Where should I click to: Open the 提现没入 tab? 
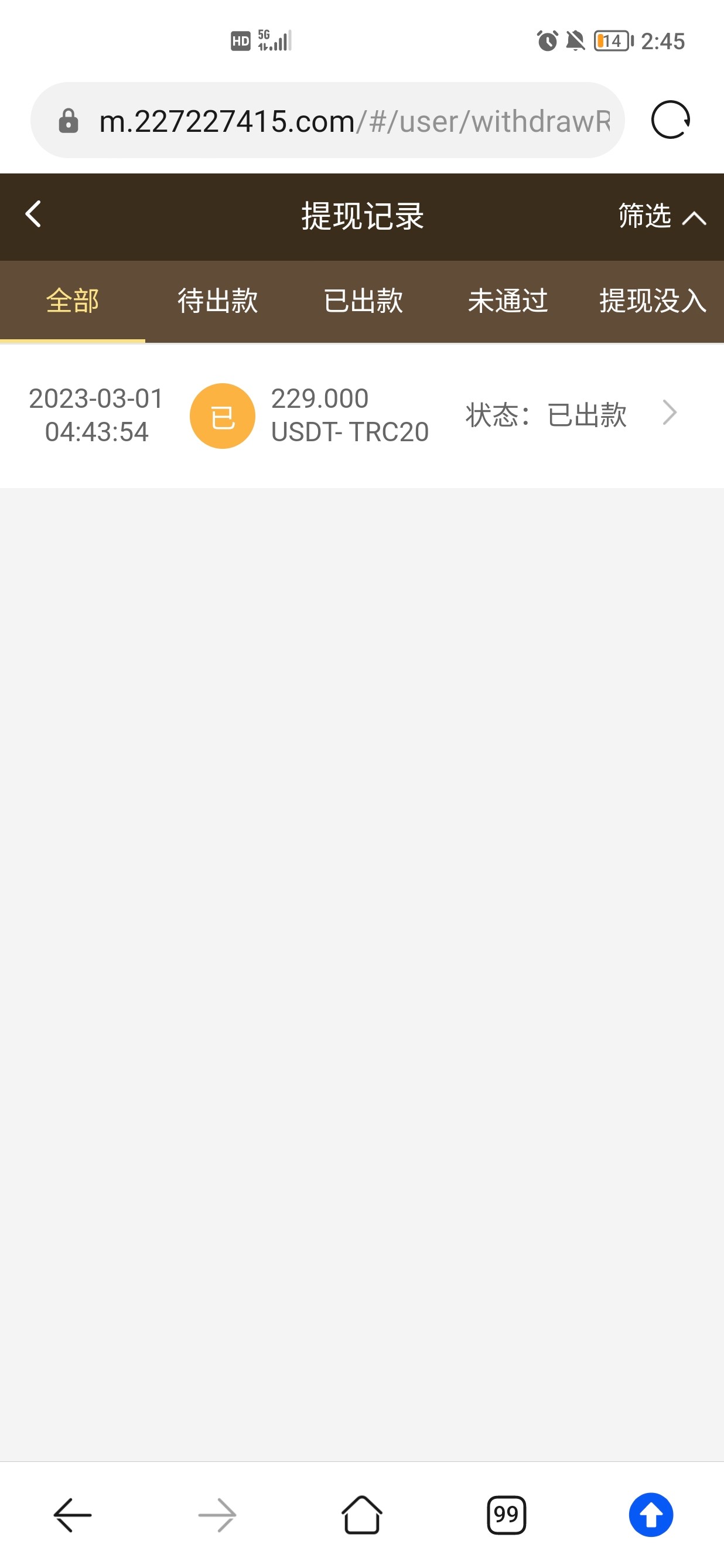[x=652, y=301]
